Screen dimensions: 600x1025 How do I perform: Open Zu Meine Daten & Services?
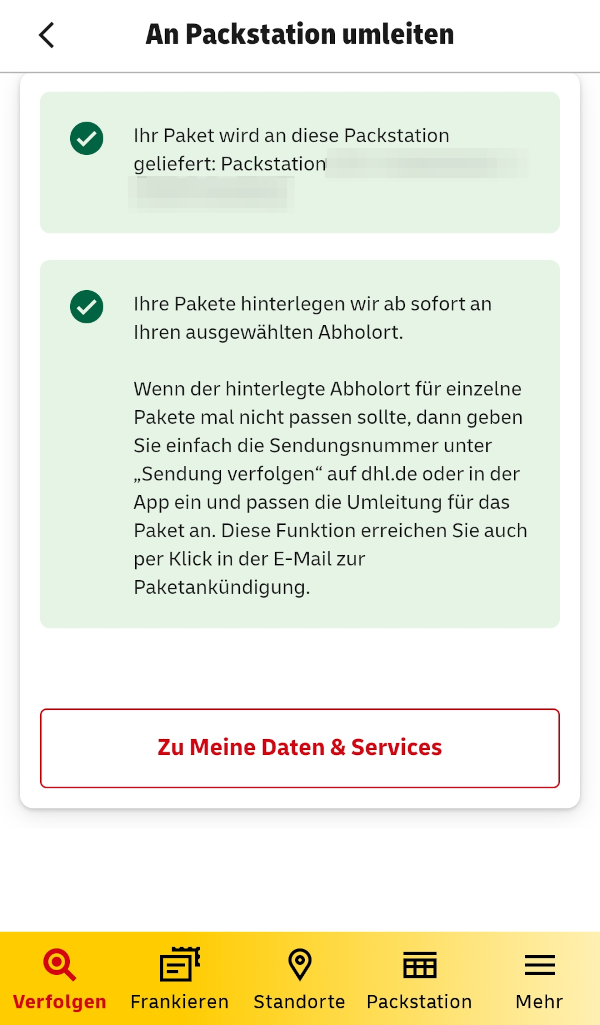[x=300, y=748]
